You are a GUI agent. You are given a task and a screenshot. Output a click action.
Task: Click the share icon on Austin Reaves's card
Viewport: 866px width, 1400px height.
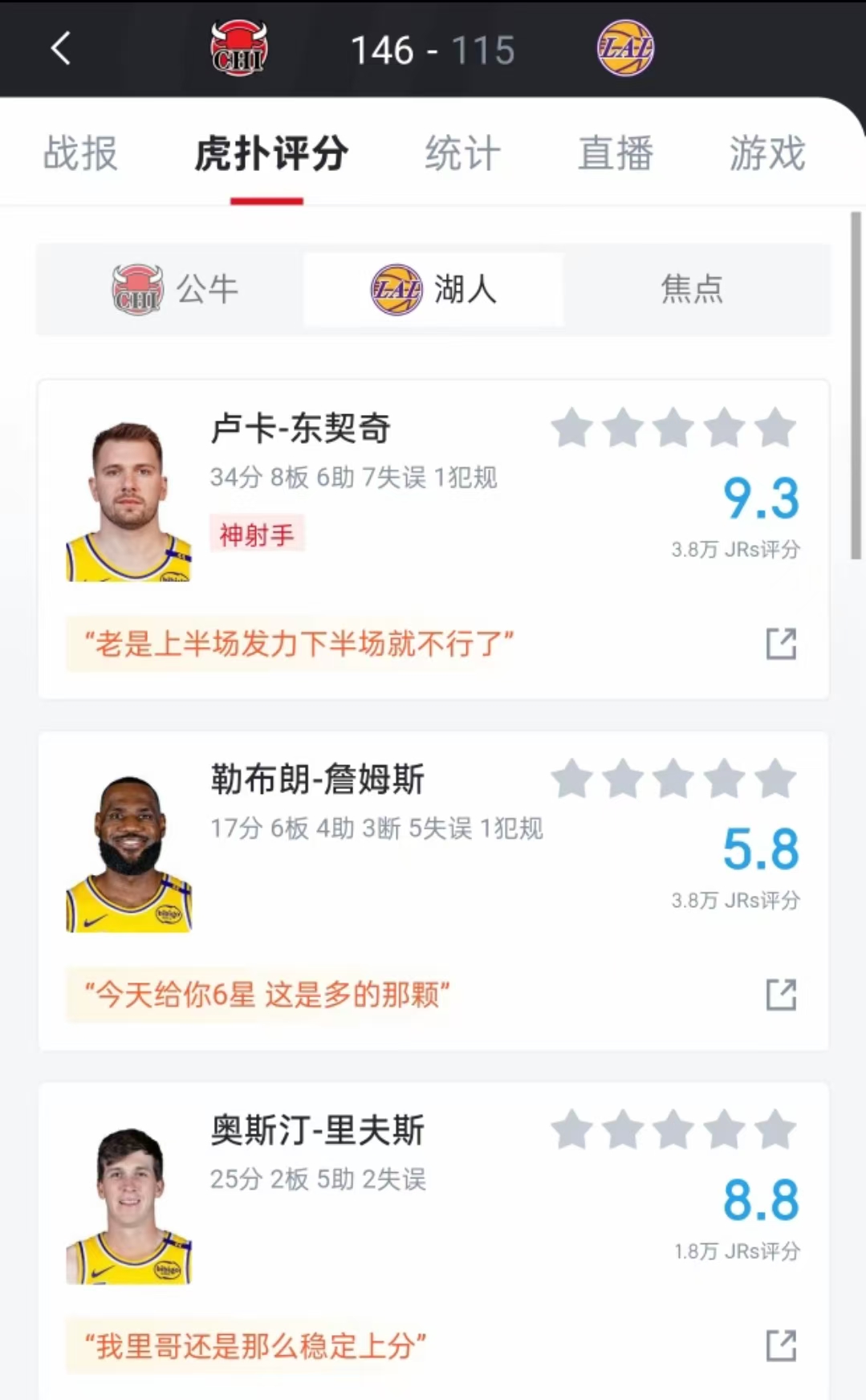(779, 1345)
